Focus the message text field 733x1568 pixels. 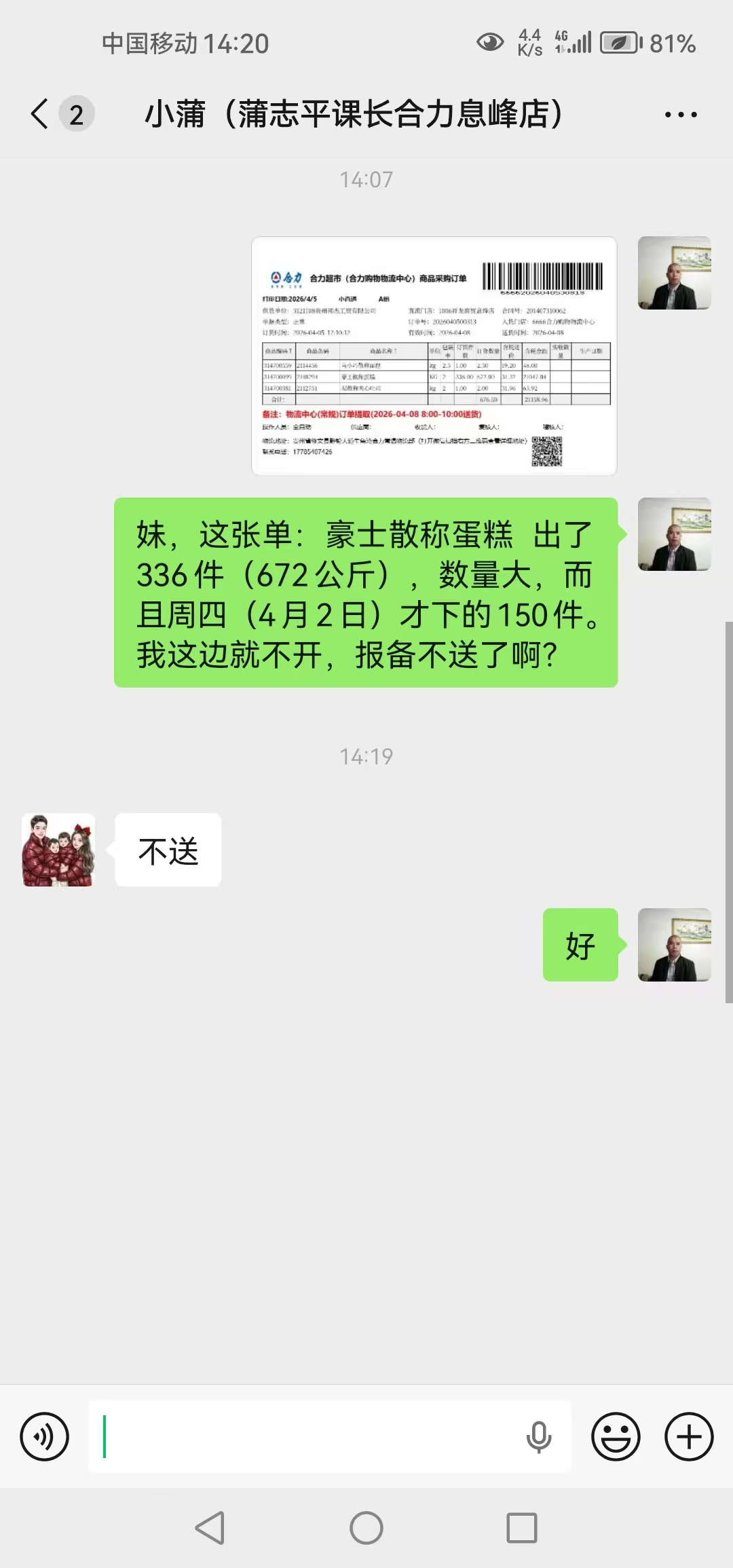coord(305,1436)
